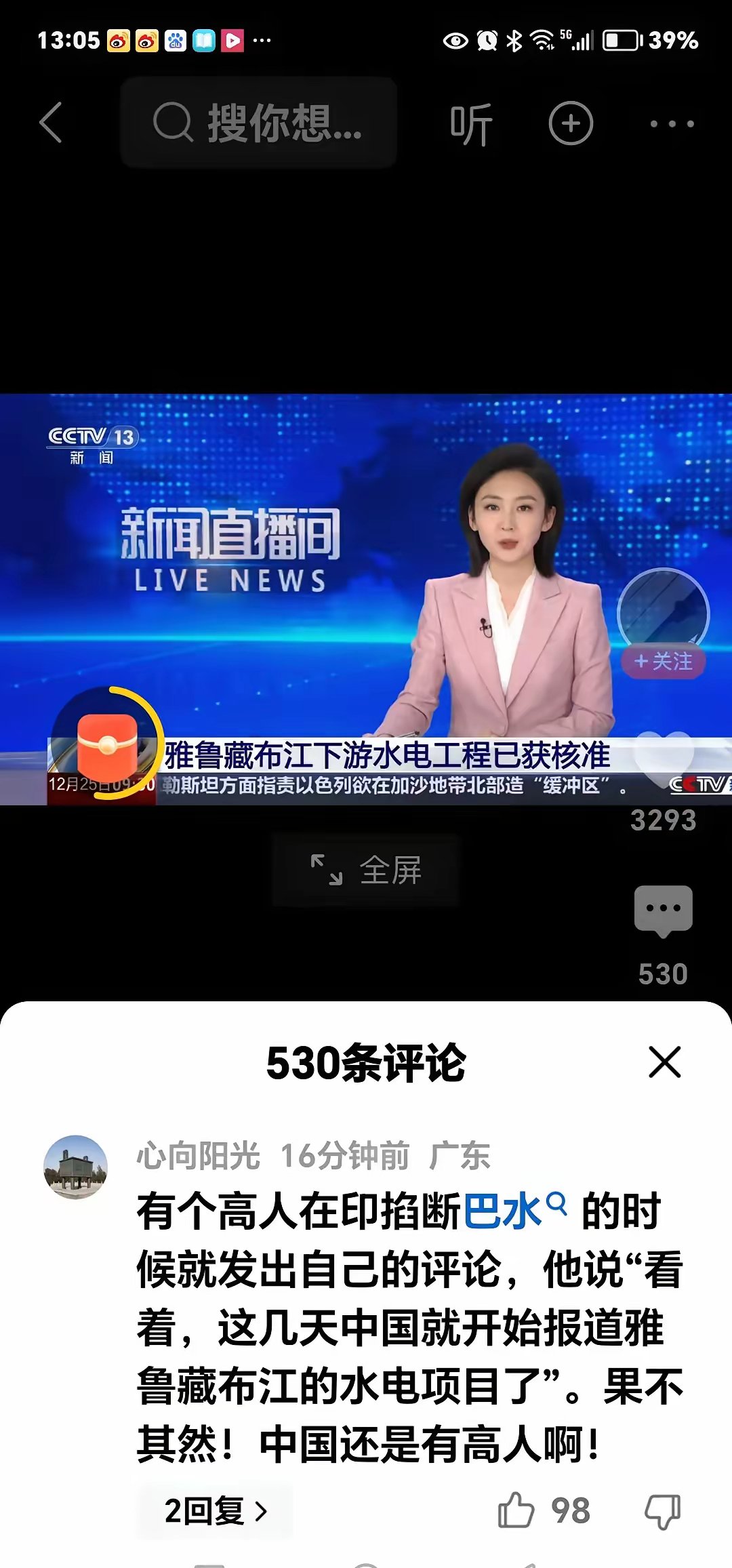The height and width of the screenshot is (1568, 732).
Task: Enter fullscreen with the 全屏 control
Action: click(366, 872)
